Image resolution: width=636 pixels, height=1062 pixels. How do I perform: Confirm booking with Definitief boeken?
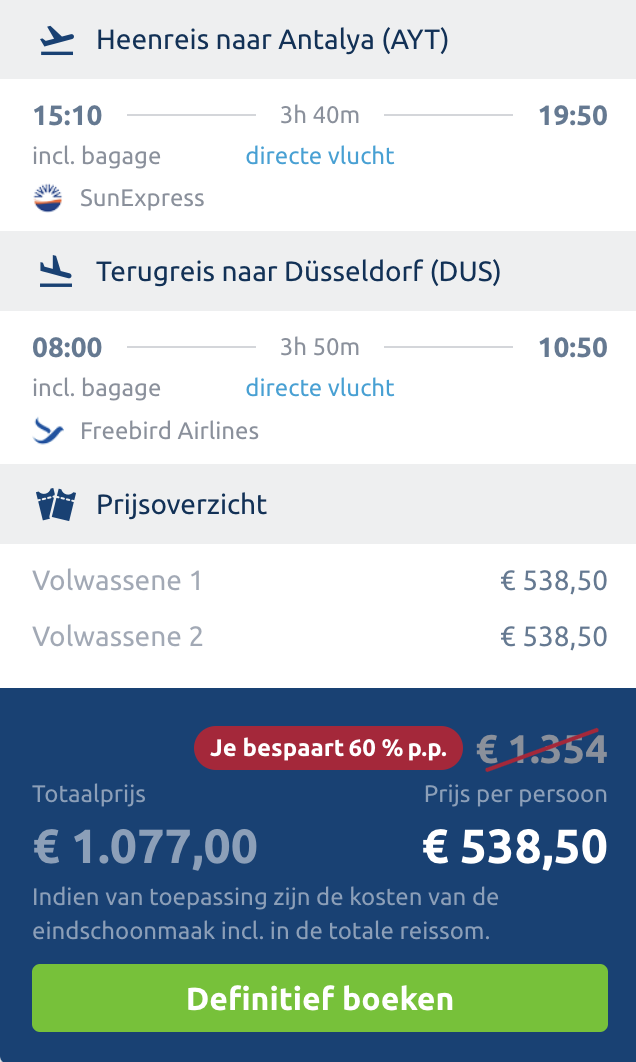coord(320,998)
